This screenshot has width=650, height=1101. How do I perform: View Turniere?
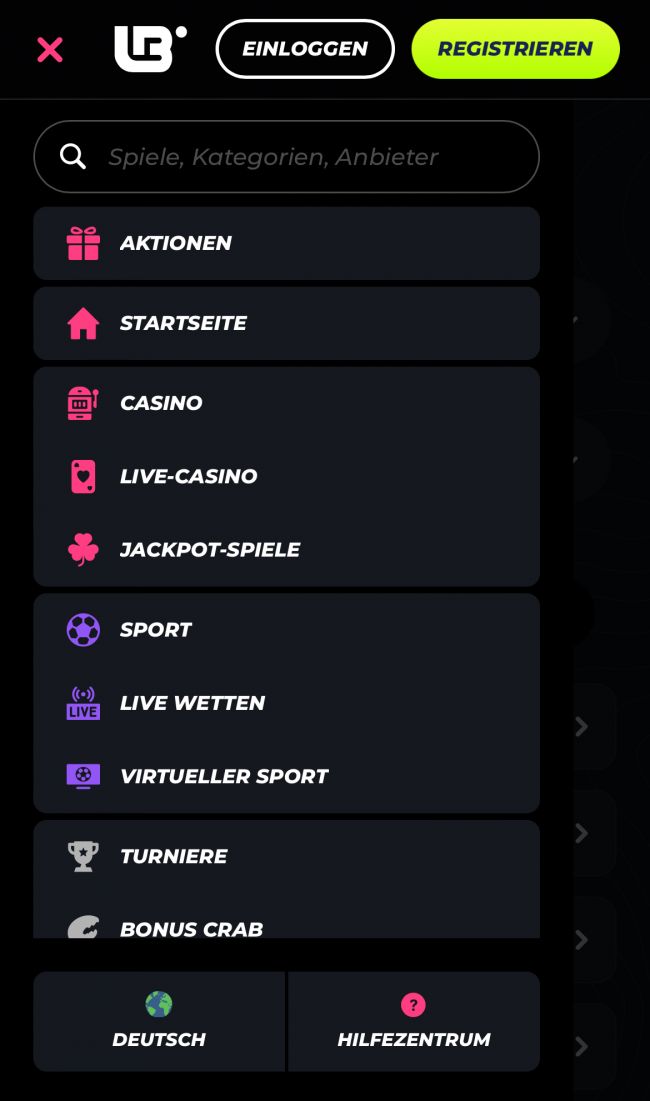[286, 856]
